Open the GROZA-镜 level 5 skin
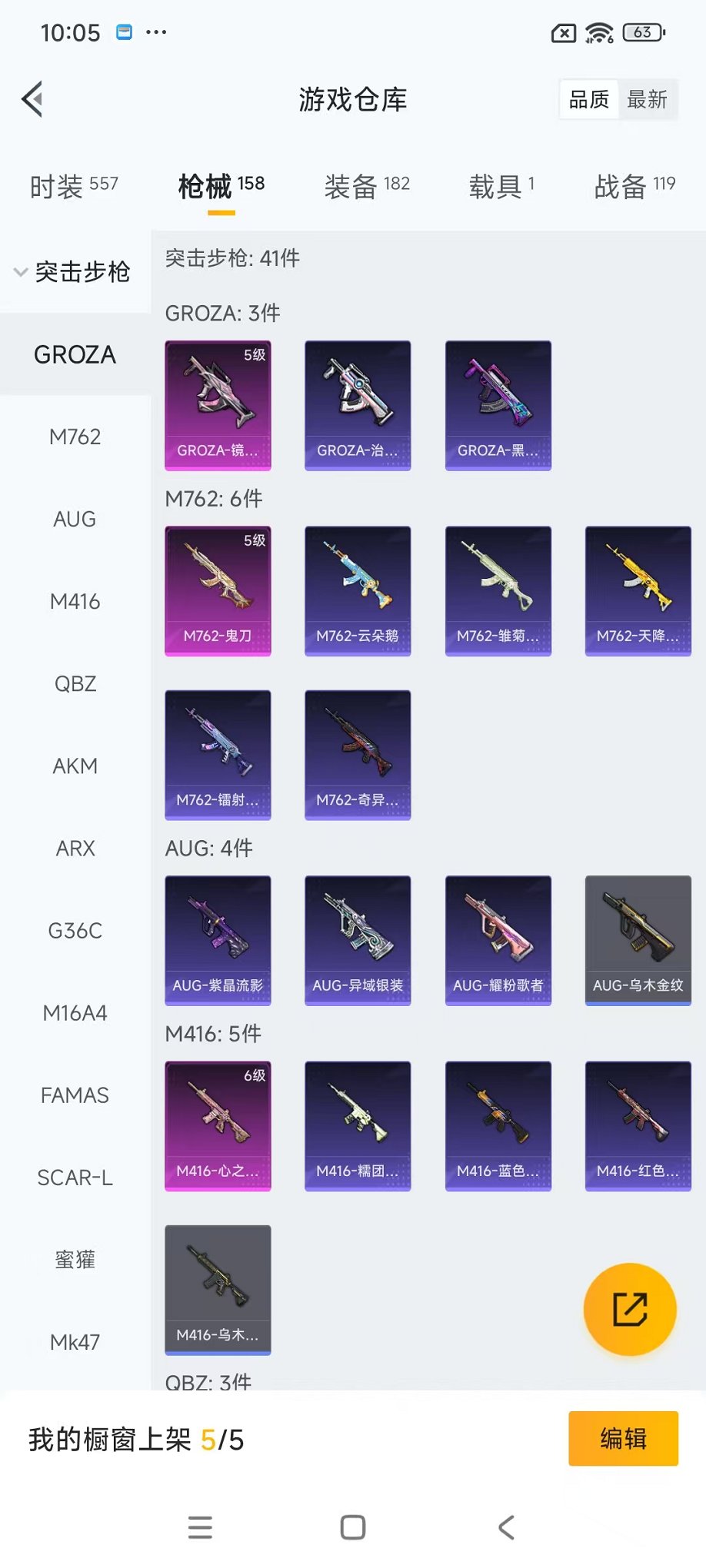This screenshot has width=706, height=1568. click(x=218, y=405)
